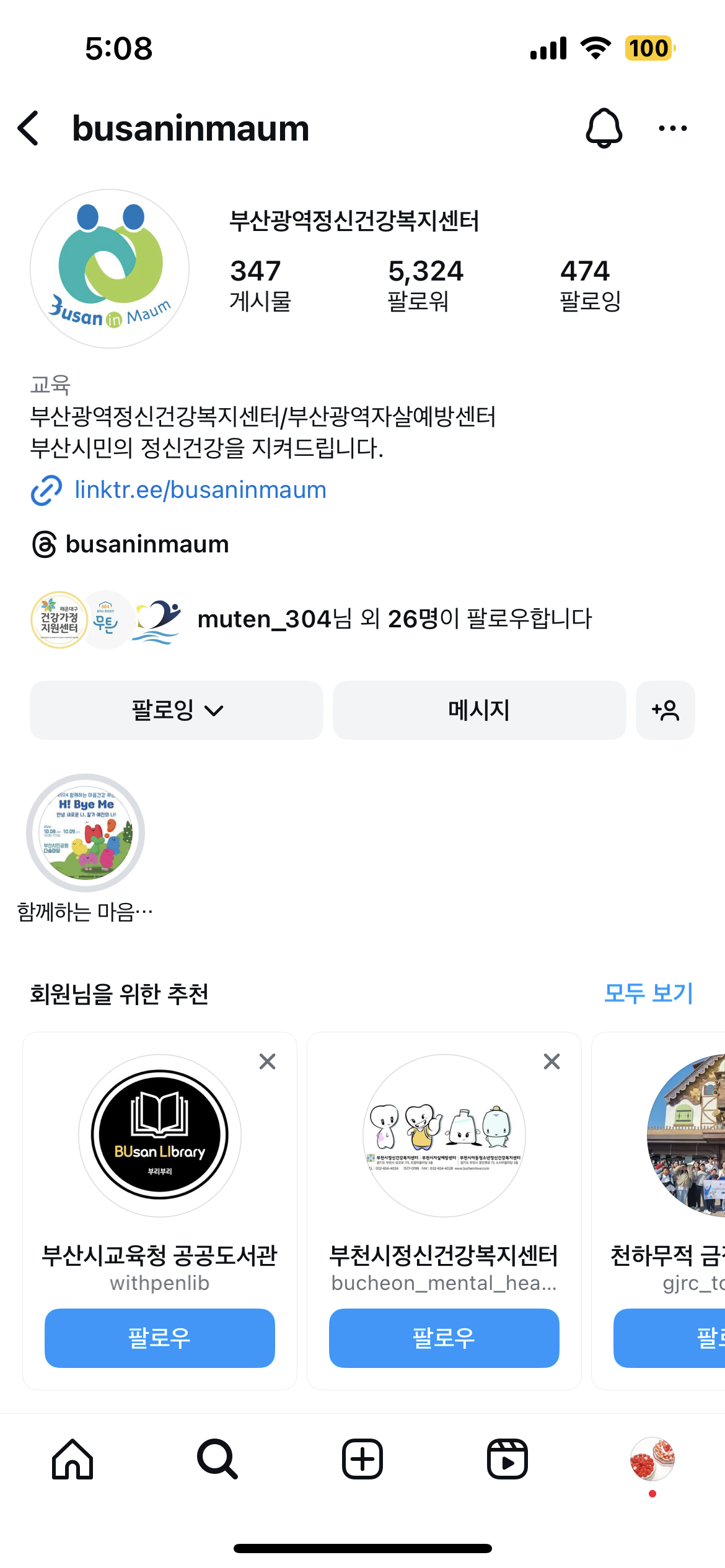The height and width of the screenshot is (1568, 725).
Task: Send a message with 메시지 button
Action: point(479,710)
